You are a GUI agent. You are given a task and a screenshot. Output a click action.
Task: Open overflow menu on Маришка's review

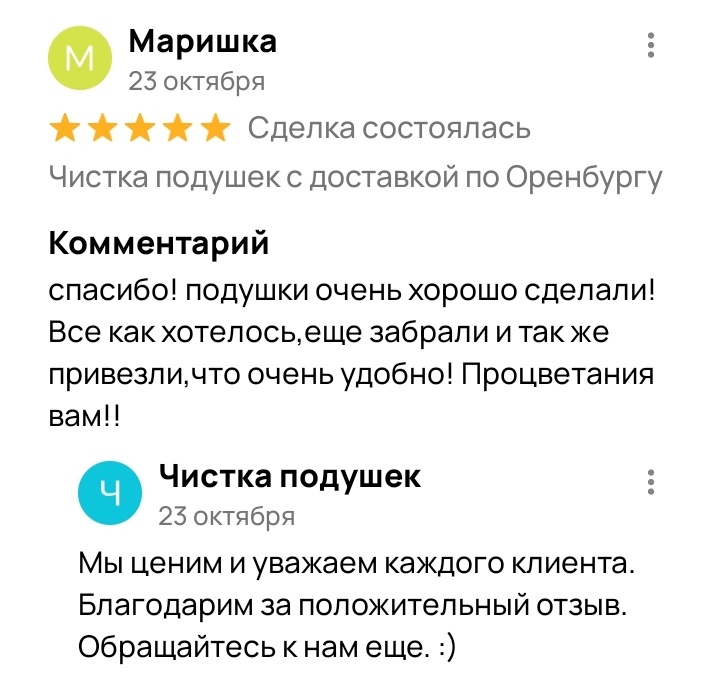click(651, 46)
